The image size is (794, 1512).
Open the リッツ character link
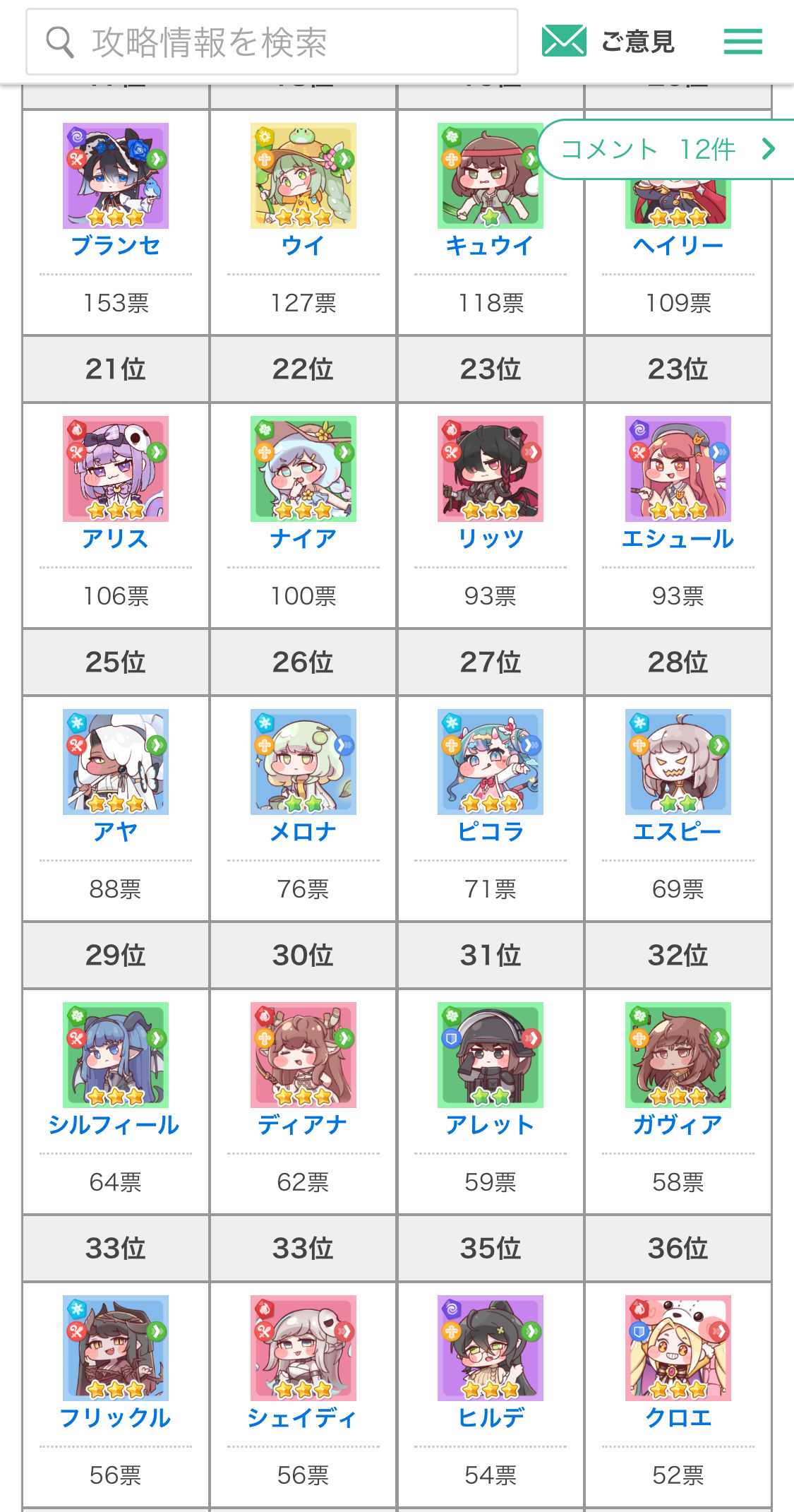490,538
